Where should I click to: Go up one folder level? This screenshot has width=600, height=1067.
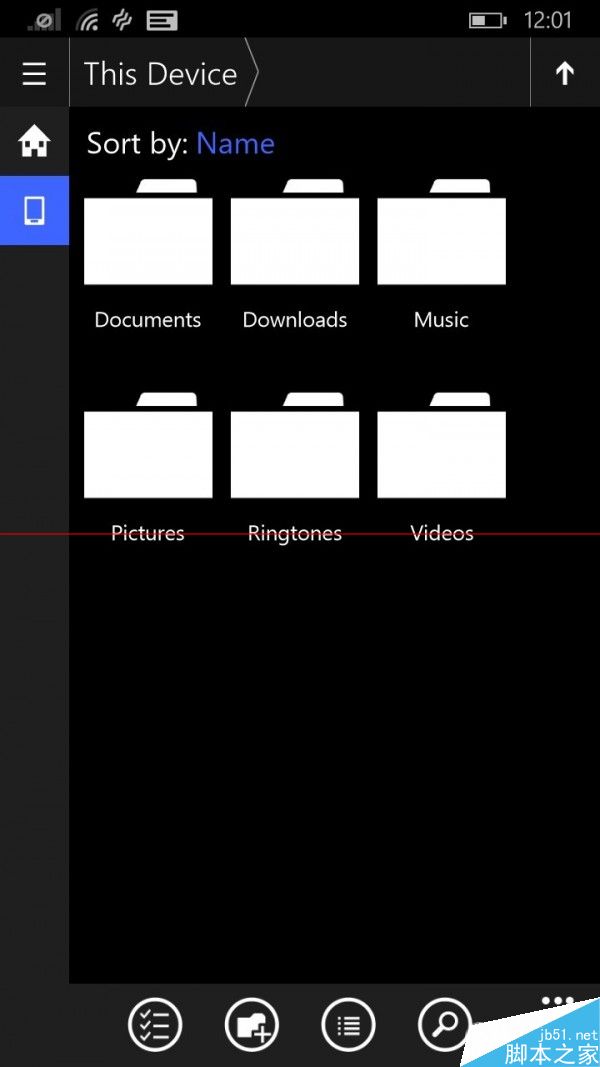[x=565, y=74]
